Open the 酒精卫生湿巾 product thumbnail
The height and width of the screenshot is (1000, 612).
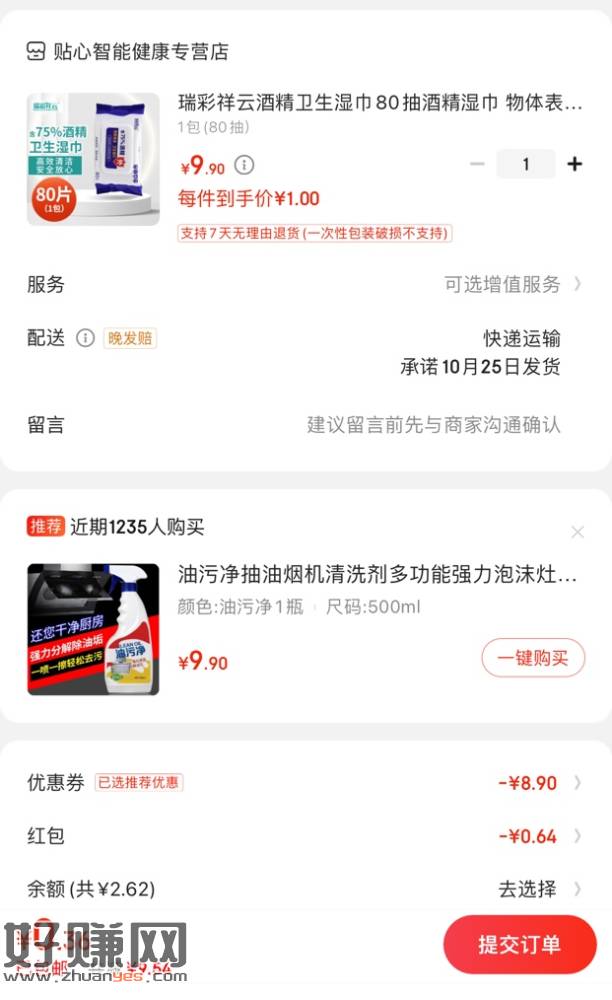pos(93,159)
